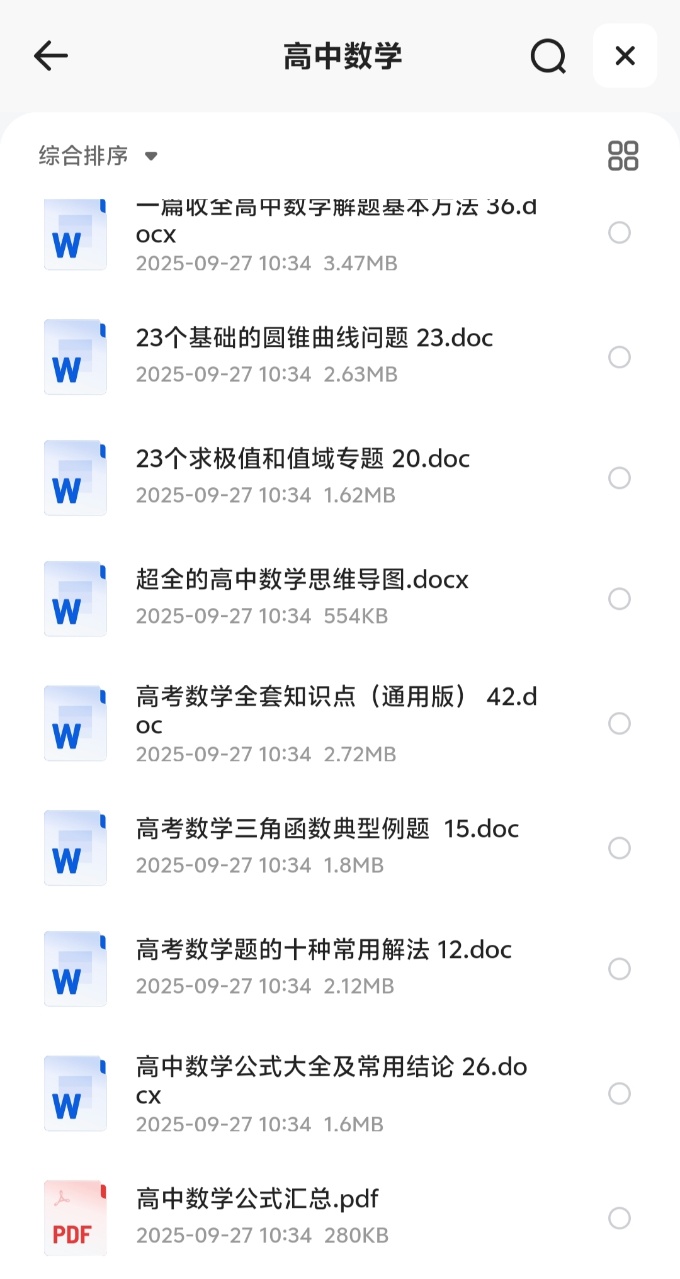Tick the circle for 超全的高中数学思维导图.docx

point(620,599)
